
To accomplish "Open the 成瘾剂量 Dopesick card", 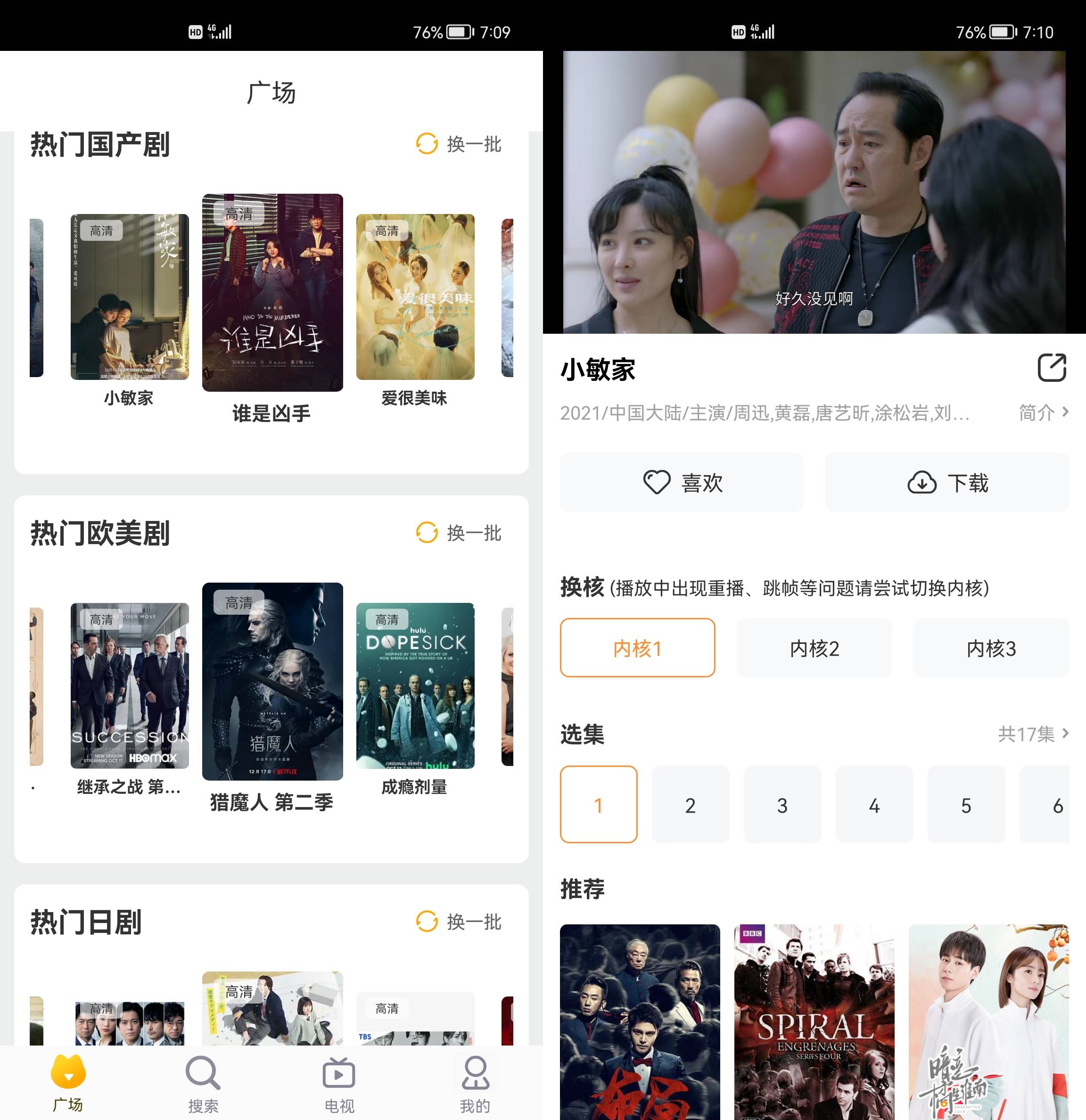I will pos(415,685).
